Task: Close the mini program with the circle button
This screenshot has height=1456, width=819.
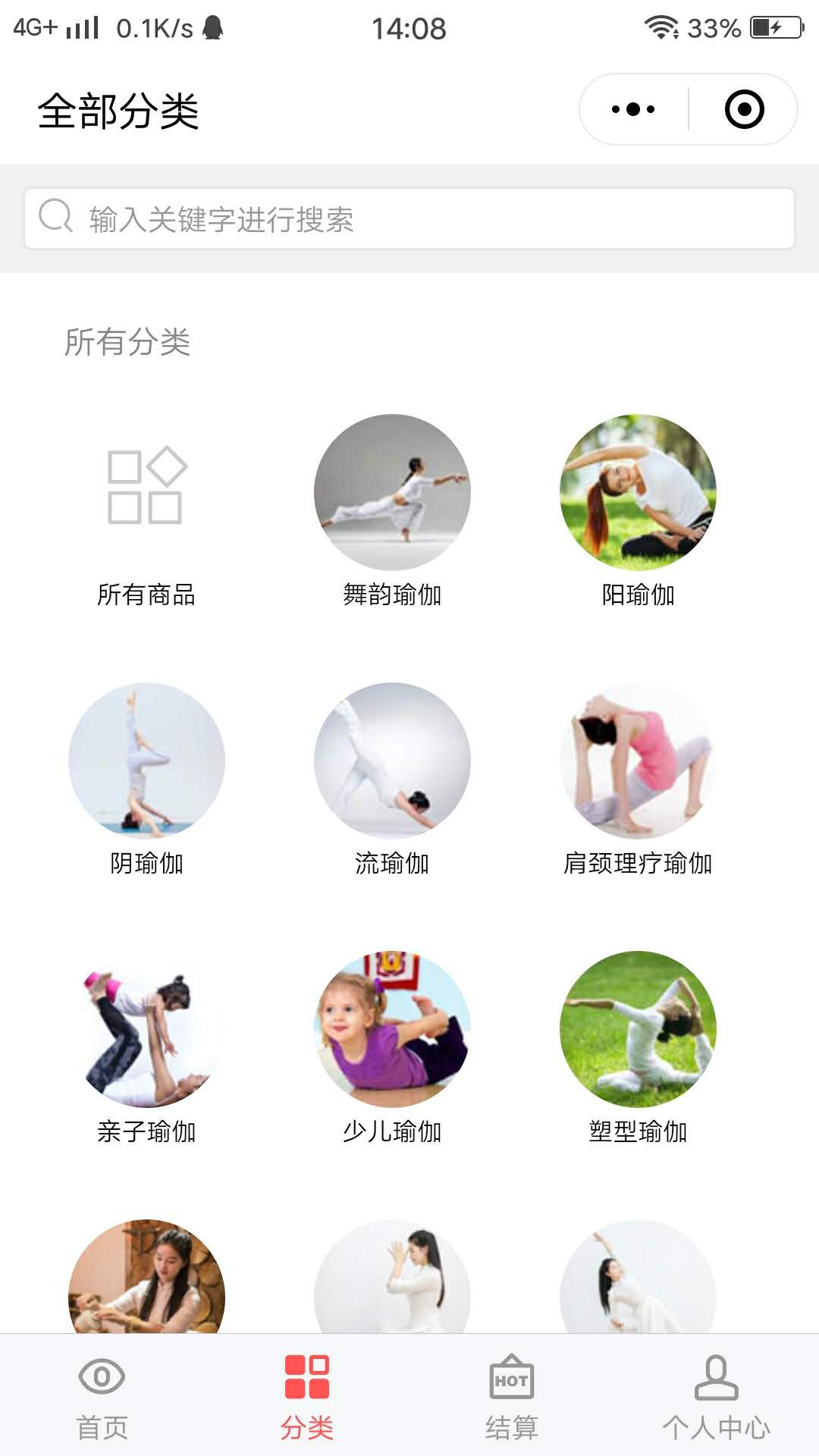Action: pos(744,109)
